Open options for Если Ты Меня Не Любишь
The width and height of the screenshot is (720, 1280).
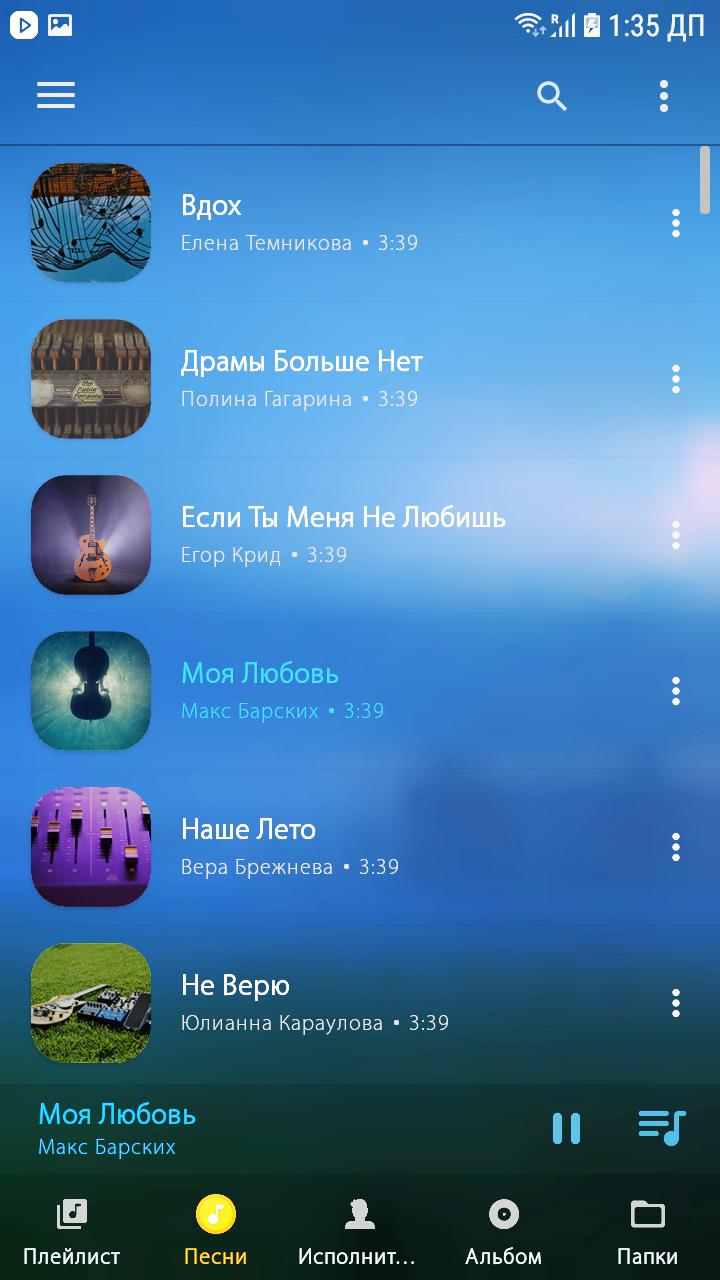pos(676,535)
